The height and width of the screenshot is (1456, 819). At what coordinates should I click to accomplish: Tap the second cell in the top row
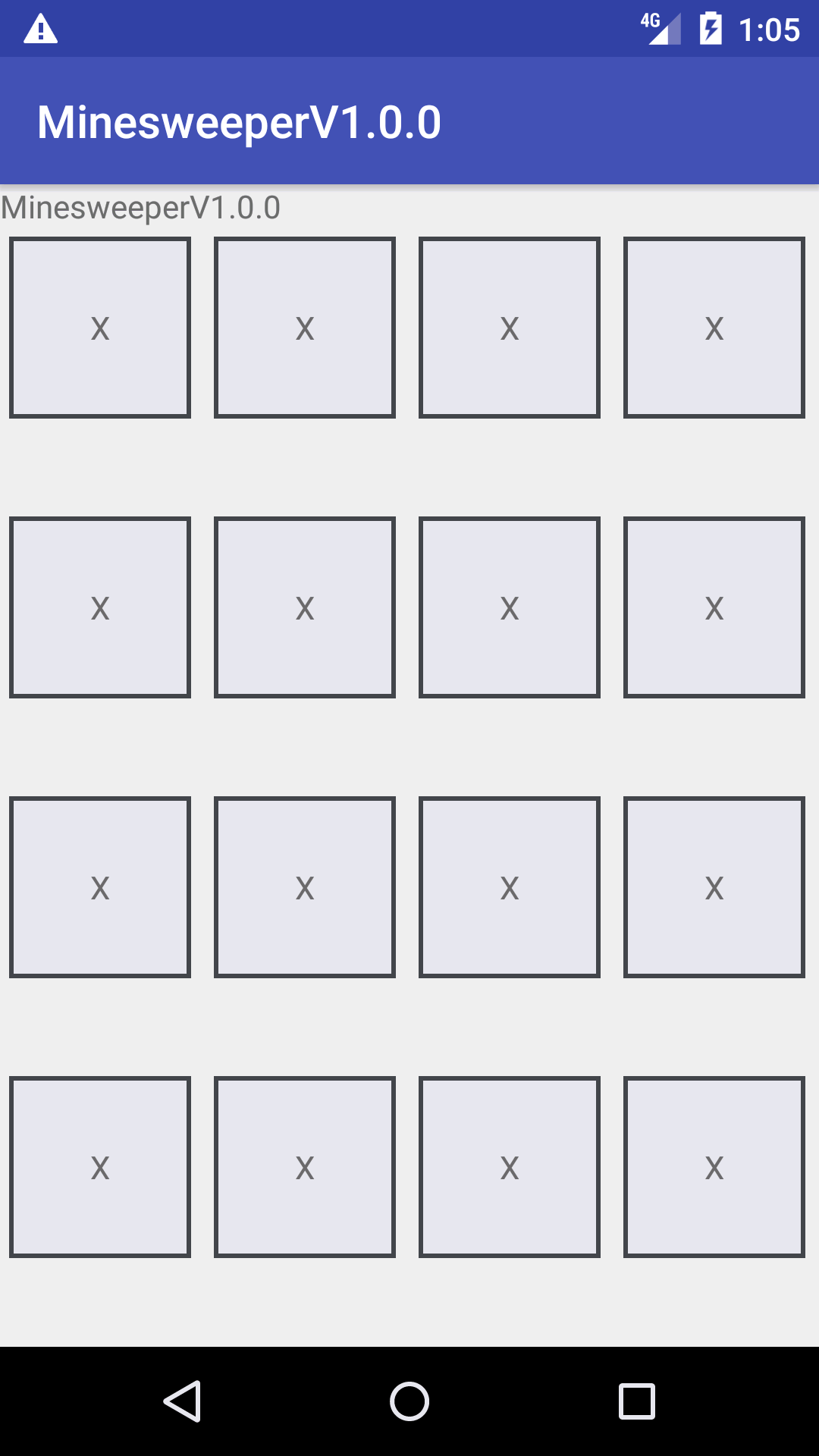click(x=305, y=328)
